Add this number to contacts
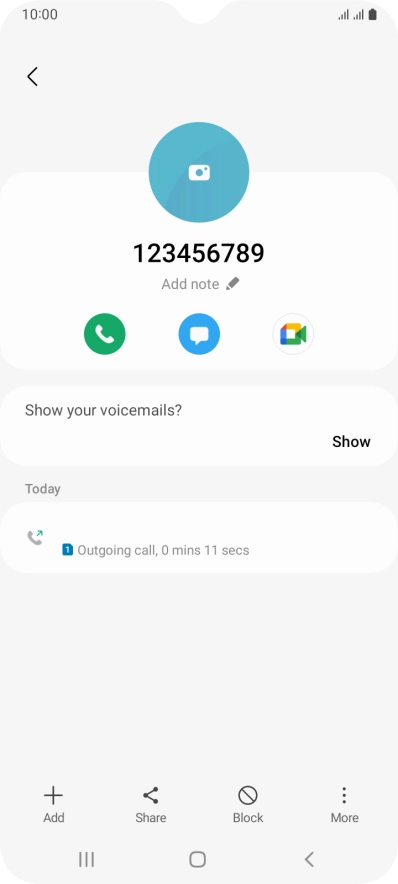The image size is (398, 884). pyautogui.click(x=54, y=805)
